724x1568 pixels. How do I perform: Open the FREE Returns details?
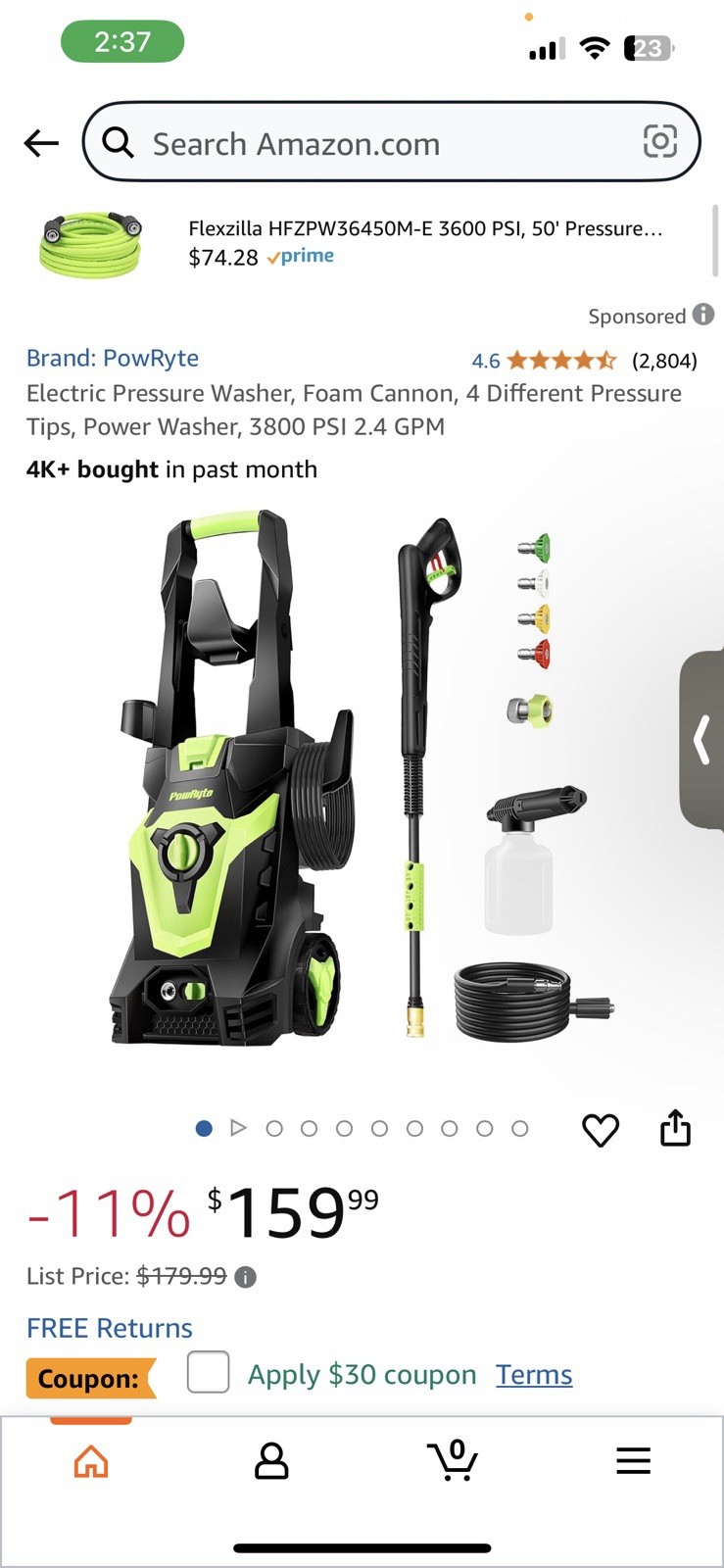[110, 1328]
